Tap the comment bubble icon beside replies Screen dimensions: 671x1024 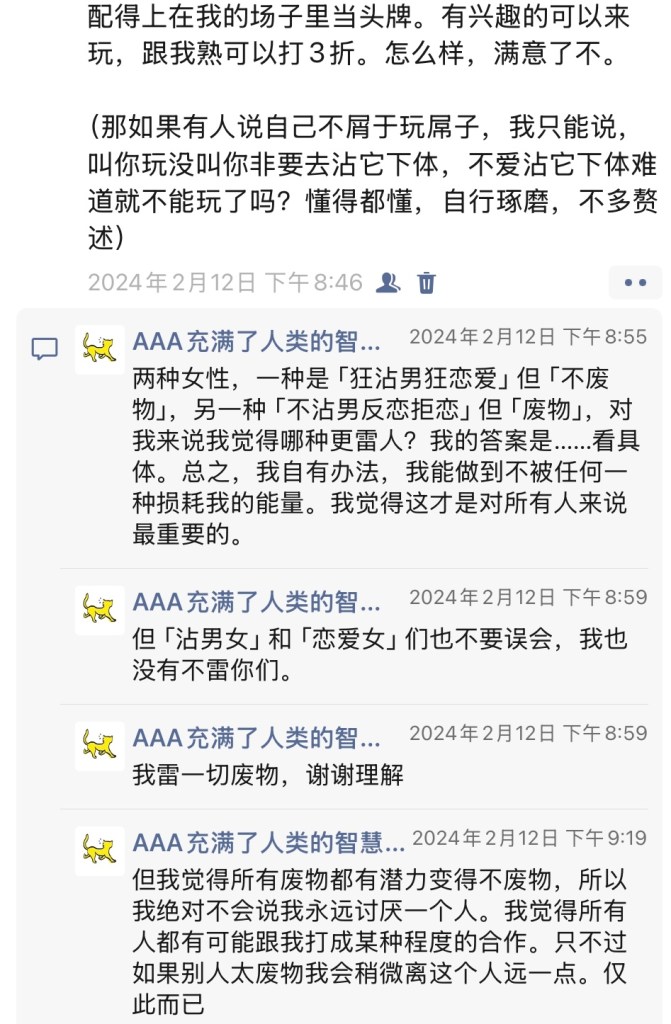44,349
